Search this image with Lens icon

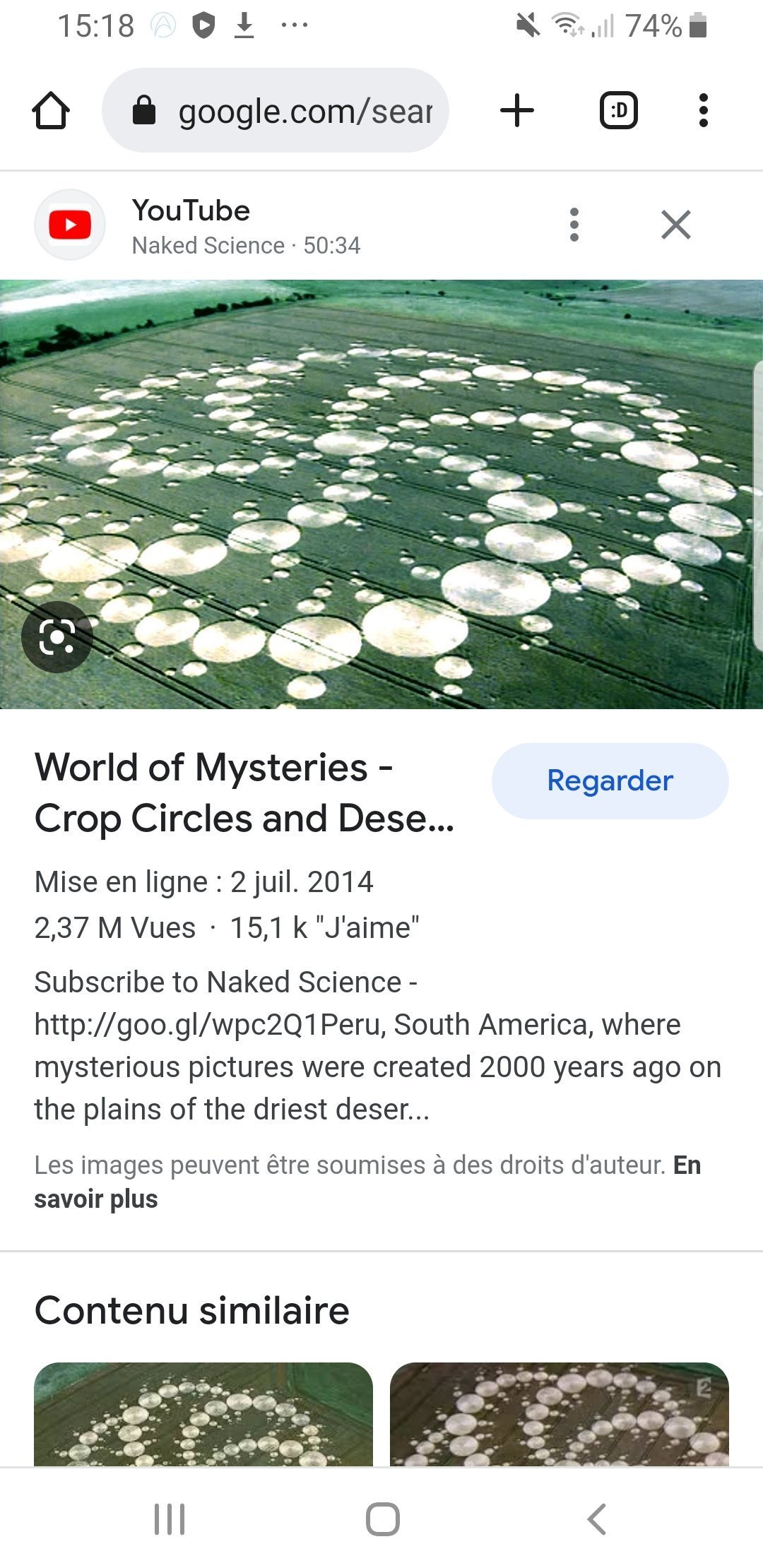click(57, 637)
